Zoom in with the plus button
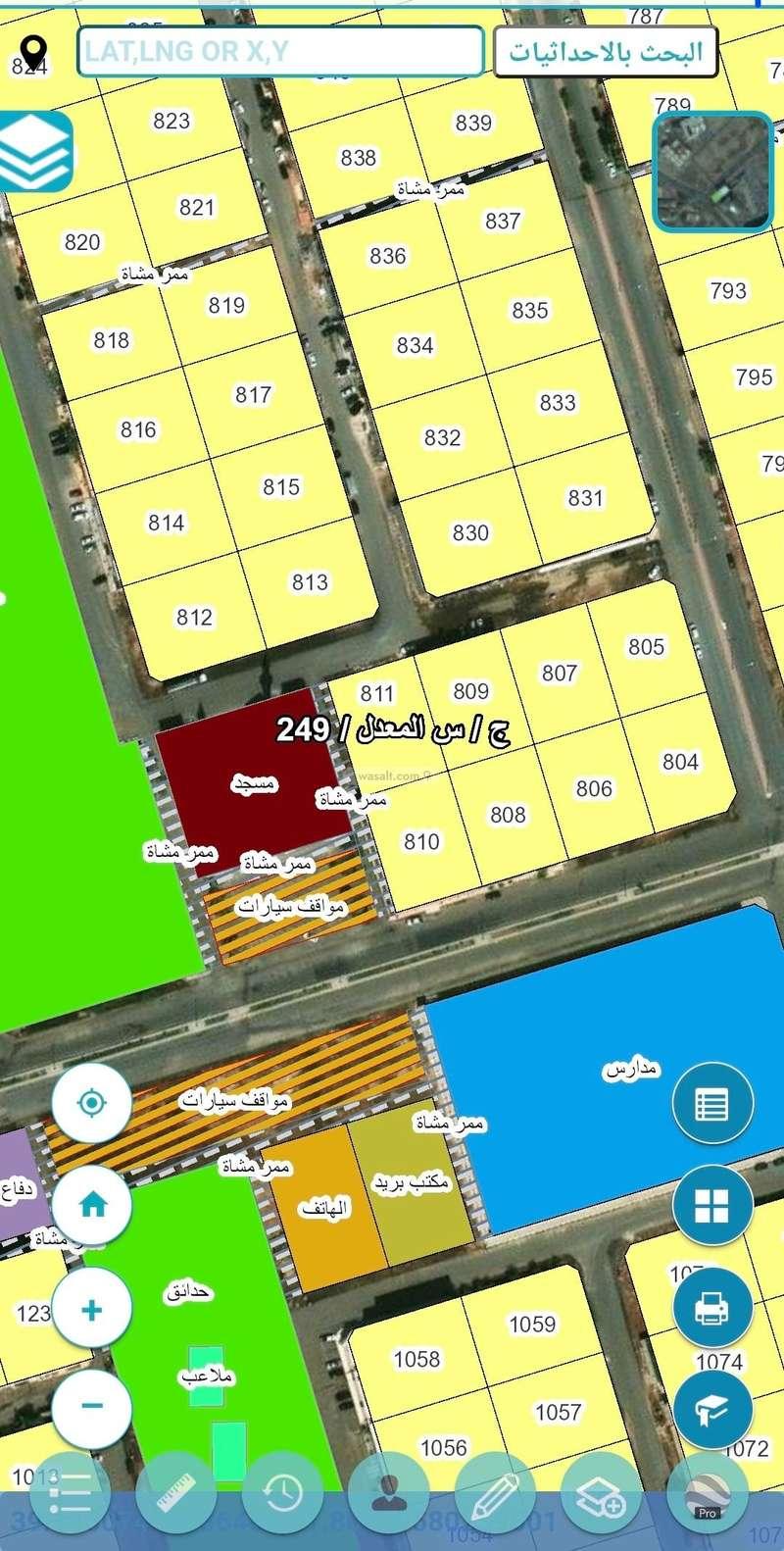 [x=92, y=1310]
